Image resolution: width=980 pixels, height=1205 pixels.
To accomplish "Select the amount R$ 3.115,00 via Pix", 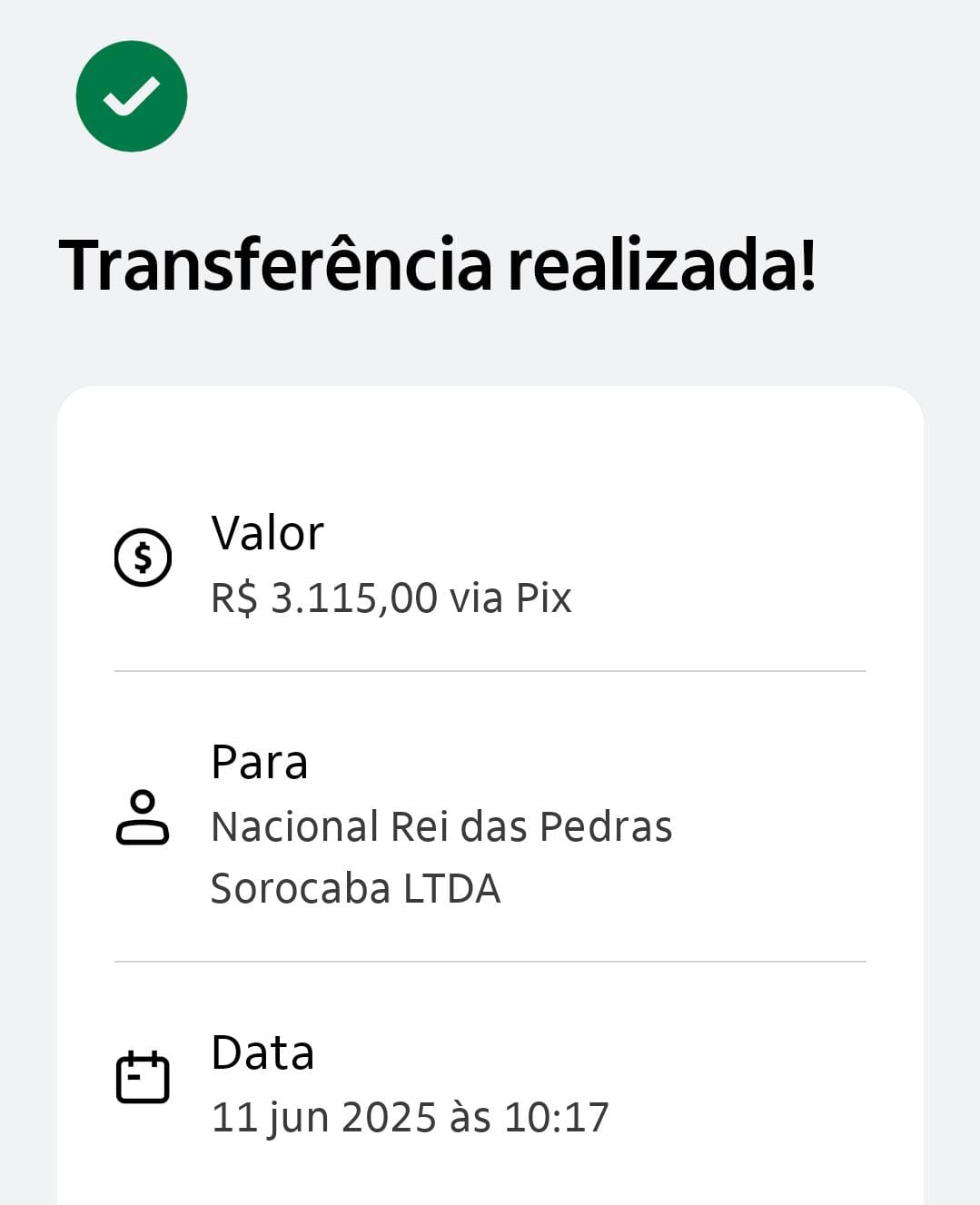I will 391,598.
